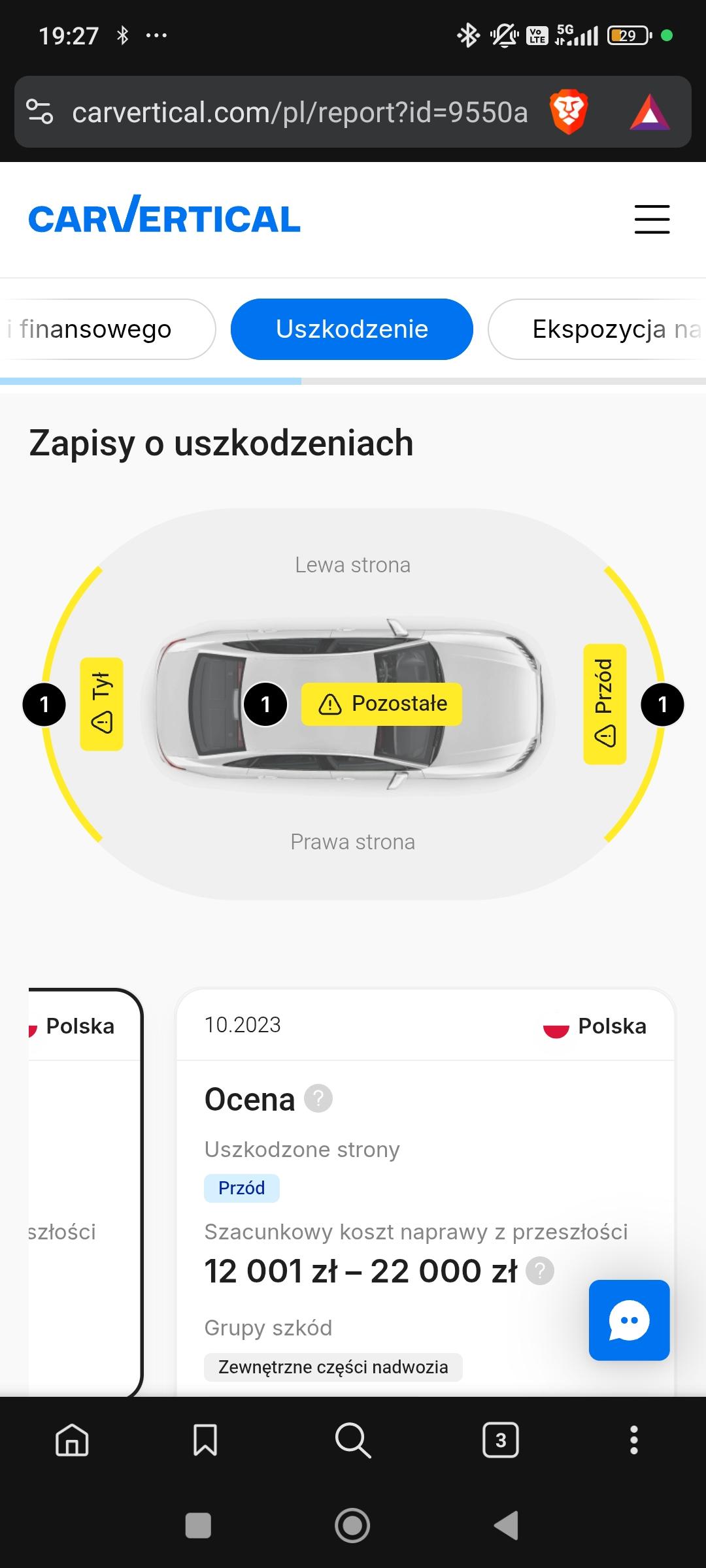Open site settings icon in address bar
The height and width of the screenshot is (1568, 706).
pos(40,112)
